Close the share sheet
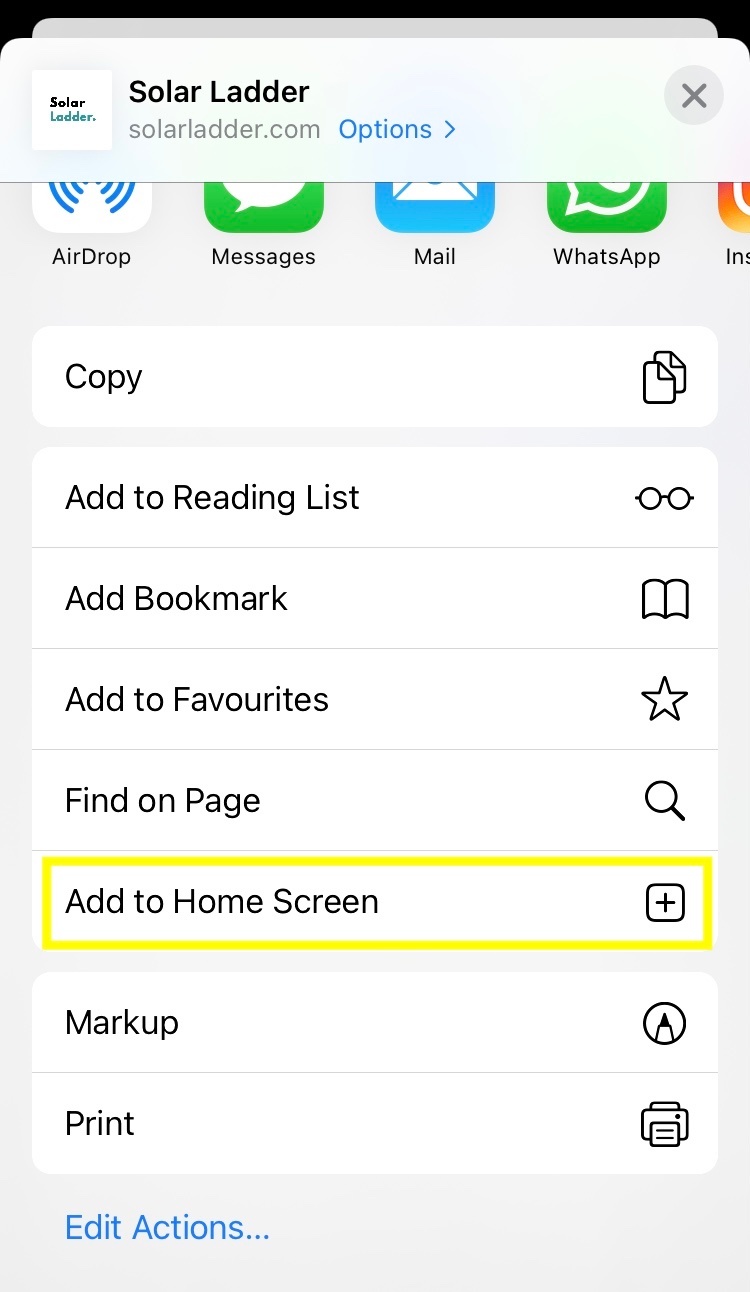This screenshot has height=1292, width=750. click(x=693, y=96)
